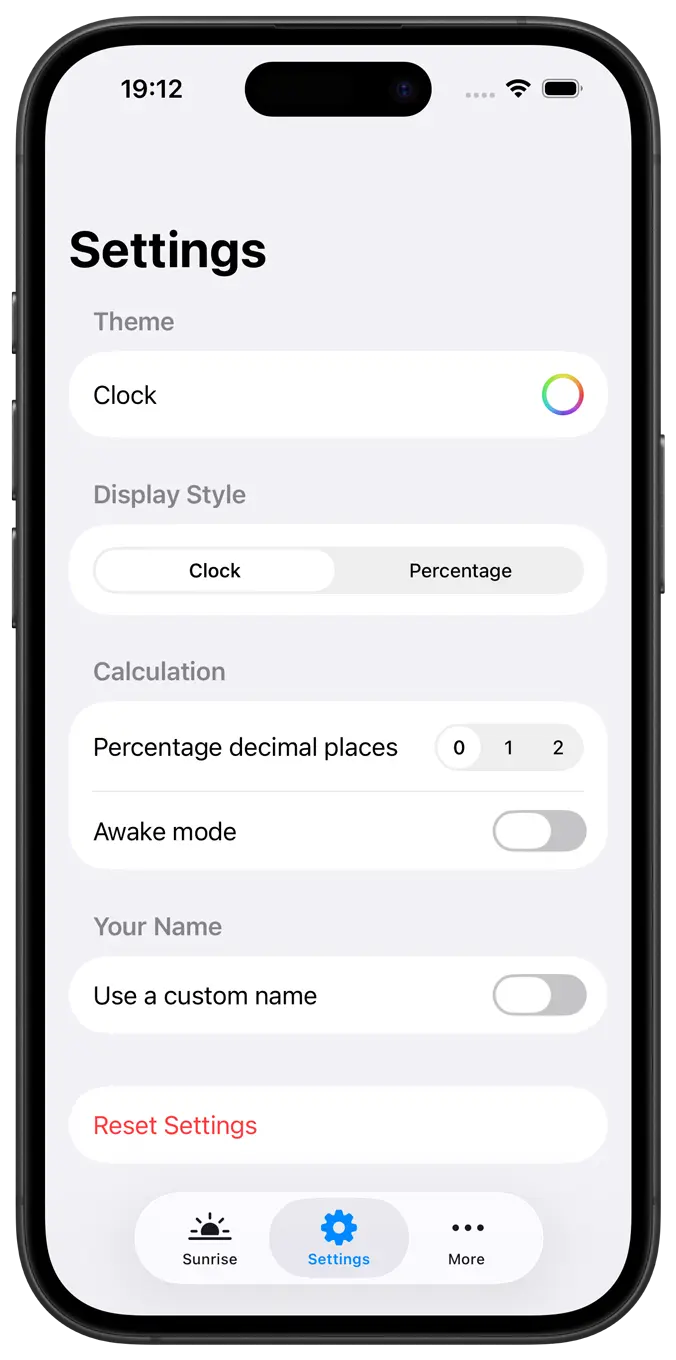This screenshot has width=676, height=1360.
Task: Open the Settings tab
Action: click(x=339, y=1239)
